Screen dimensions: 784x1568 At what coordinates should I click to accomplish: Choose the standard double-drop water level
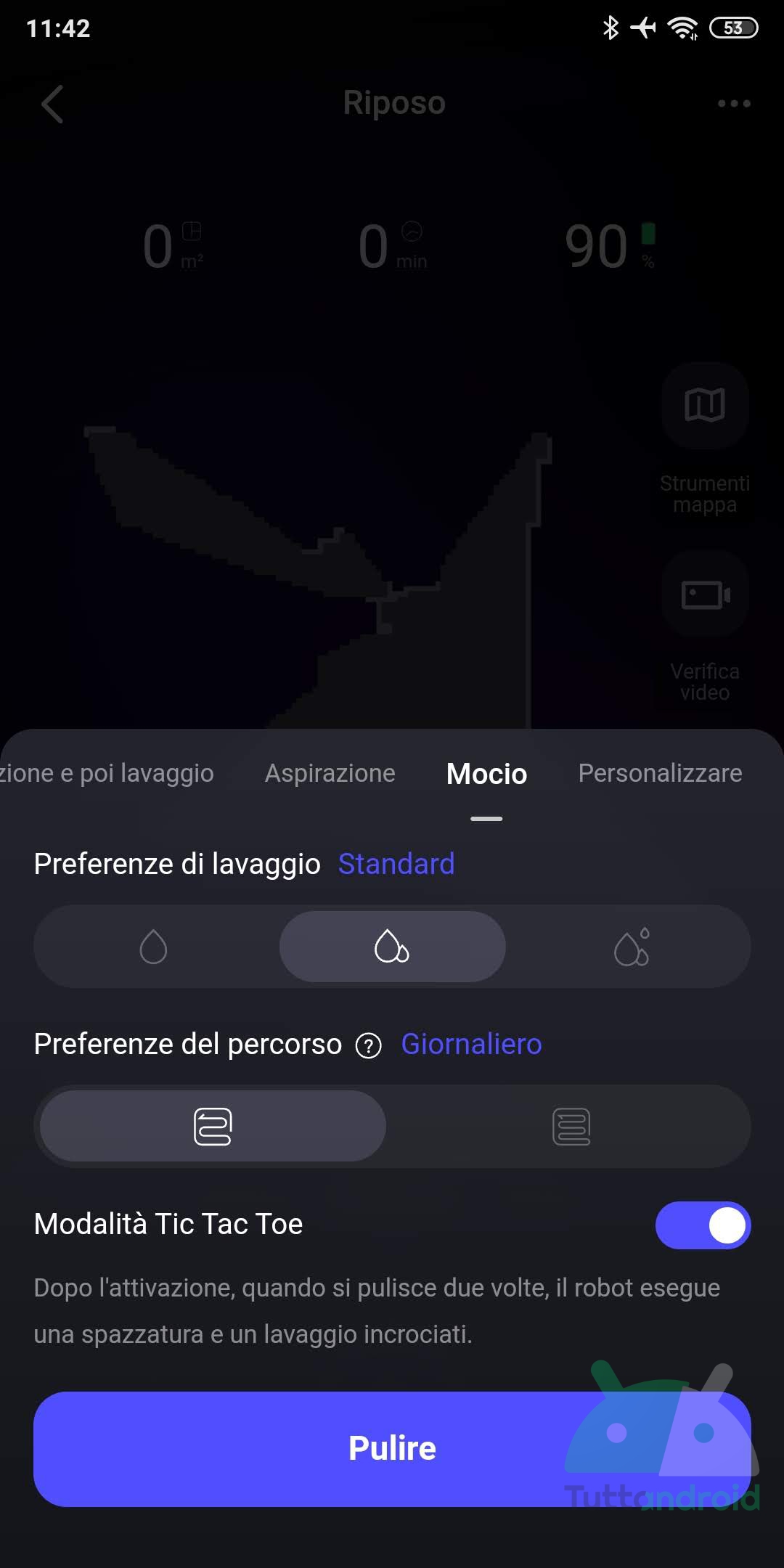(x=392, y=947)
